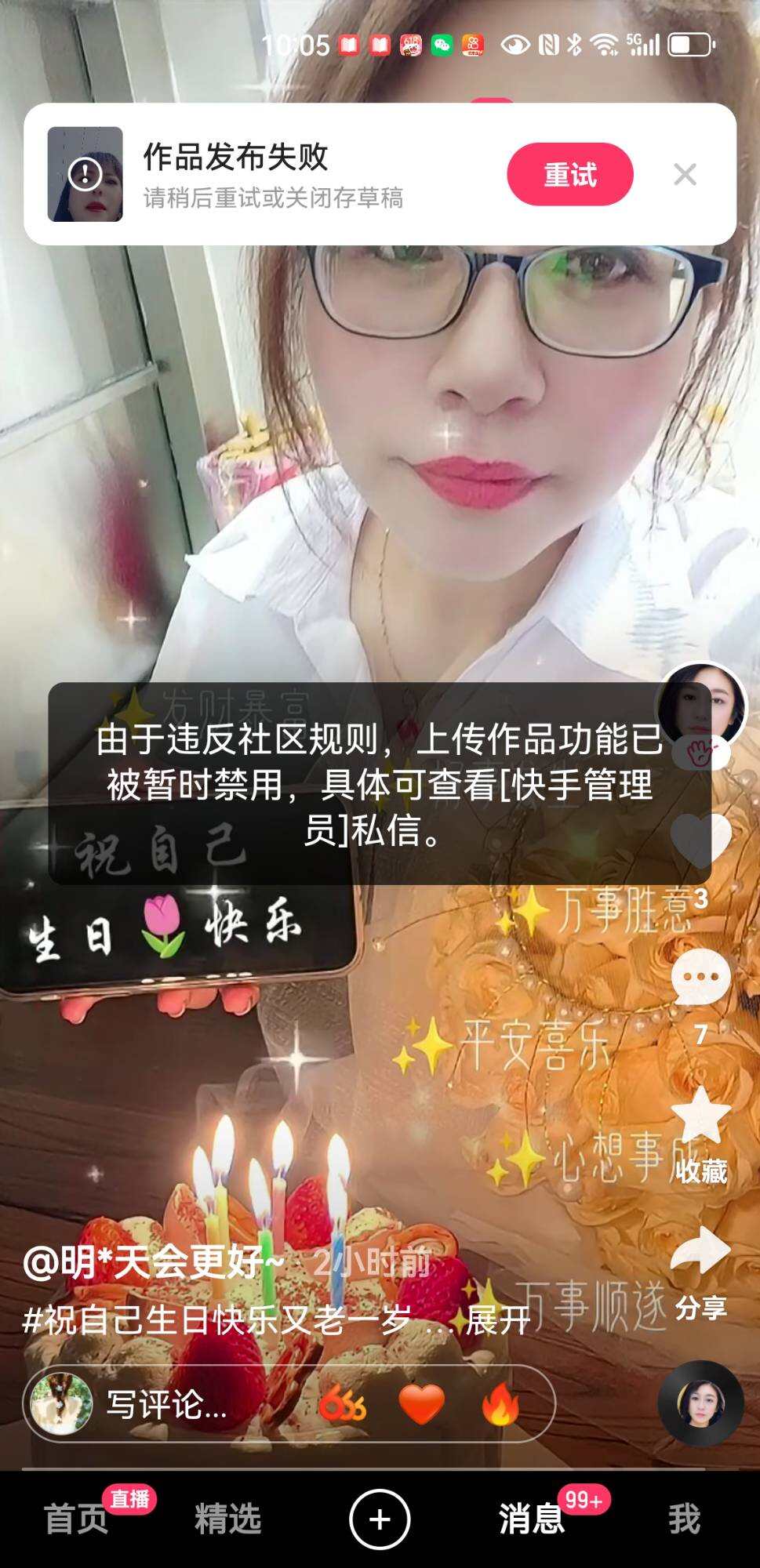The height and width of the screenshot is (1568, 760).
Task: Tap the 重试 retry button
Action: click(569, 174)
